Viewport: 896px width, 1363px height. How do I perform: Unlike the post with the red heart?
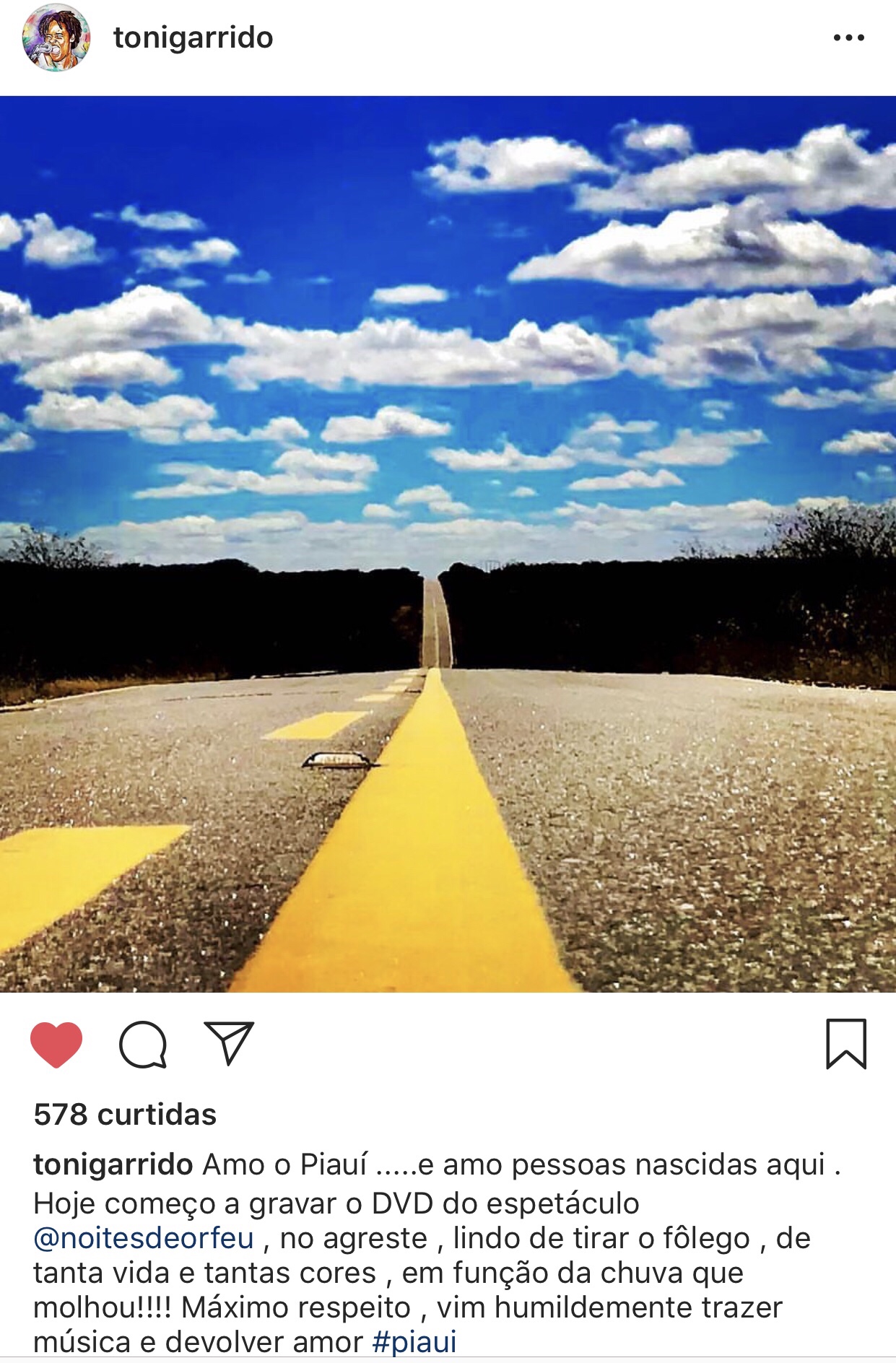56,1044
